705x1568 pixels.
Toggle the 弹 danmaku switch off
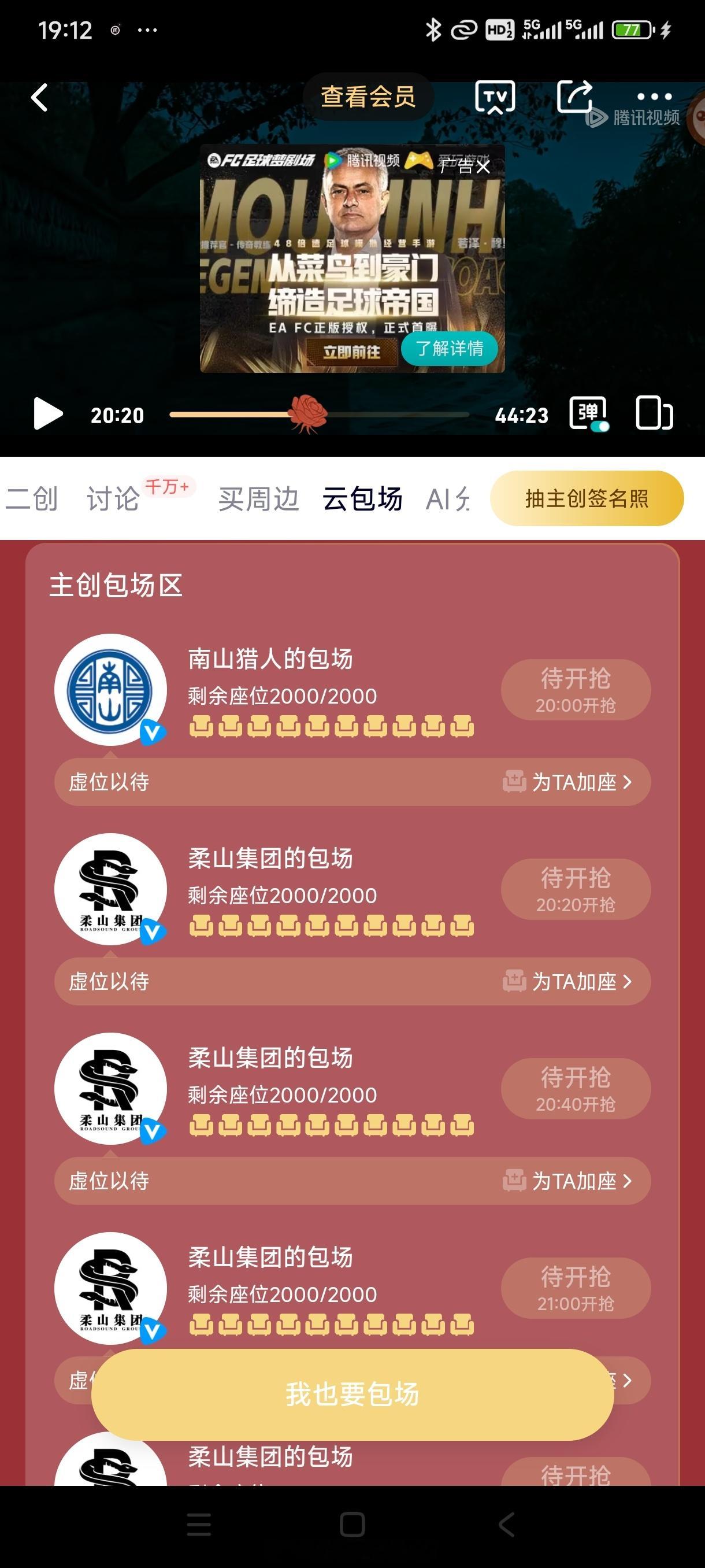click(x=588, y=415)
